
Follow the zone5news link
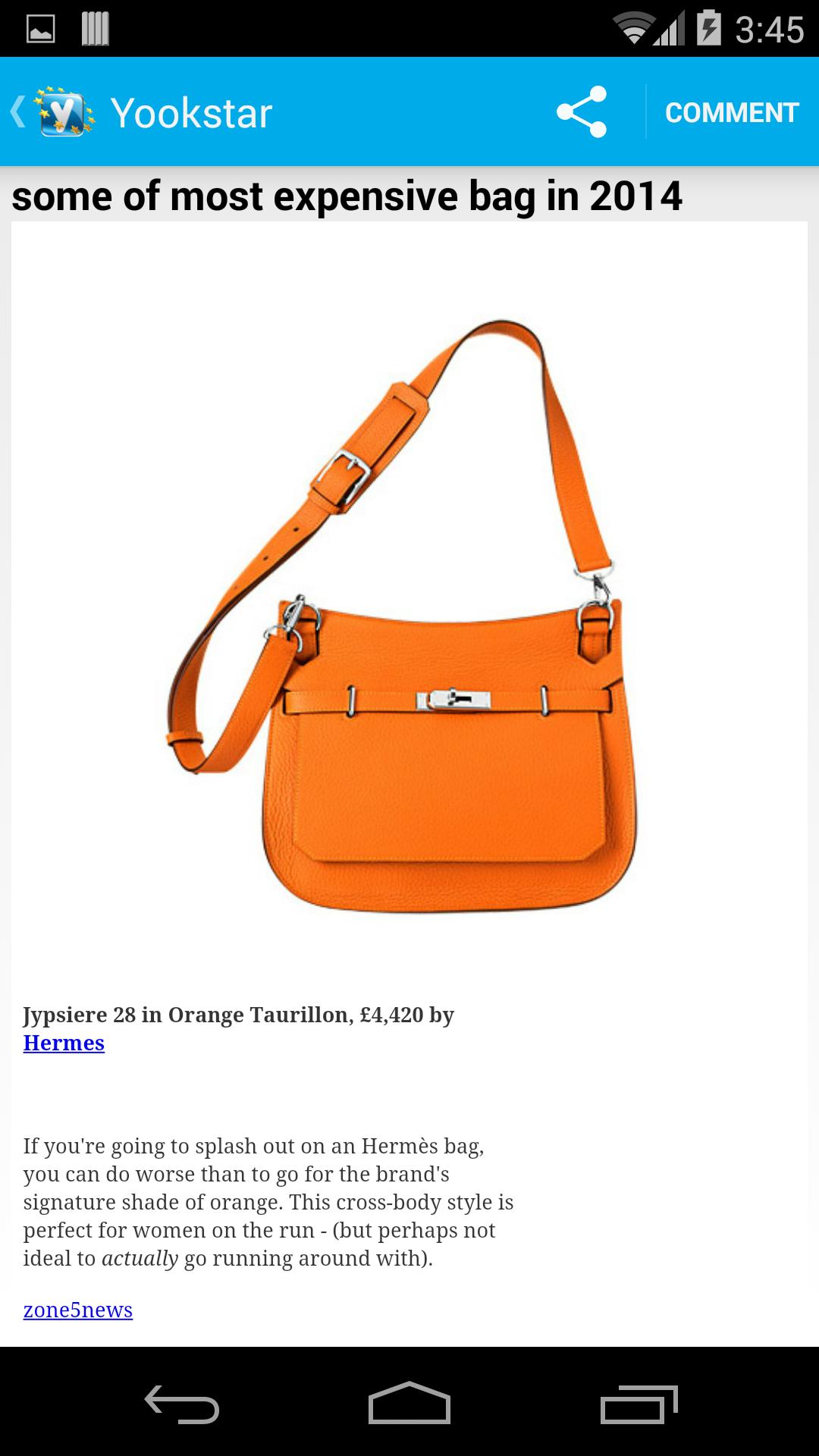[x=78, y=1310]
